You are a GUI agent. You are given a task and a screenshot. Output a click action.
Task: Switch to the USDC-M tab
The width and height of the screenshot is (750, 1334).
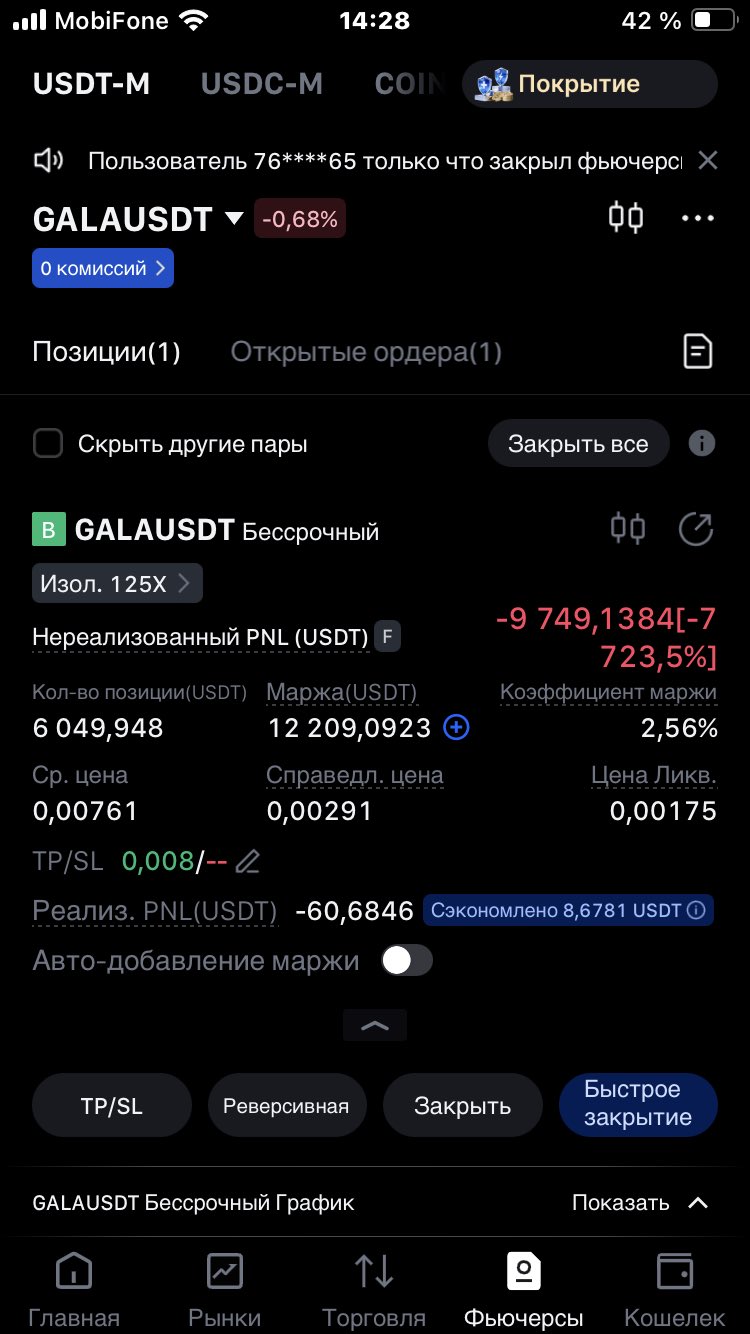coord(261,84)
